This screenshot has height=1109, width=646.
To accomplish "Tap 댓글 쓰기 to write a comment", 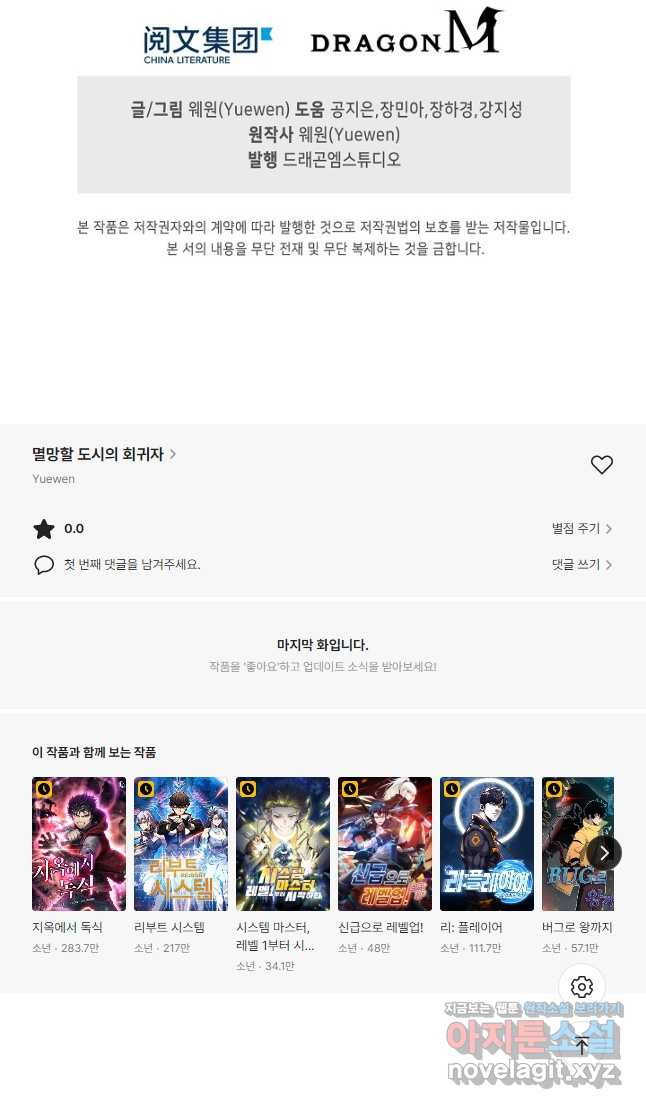I will click(x=582, y=564).
